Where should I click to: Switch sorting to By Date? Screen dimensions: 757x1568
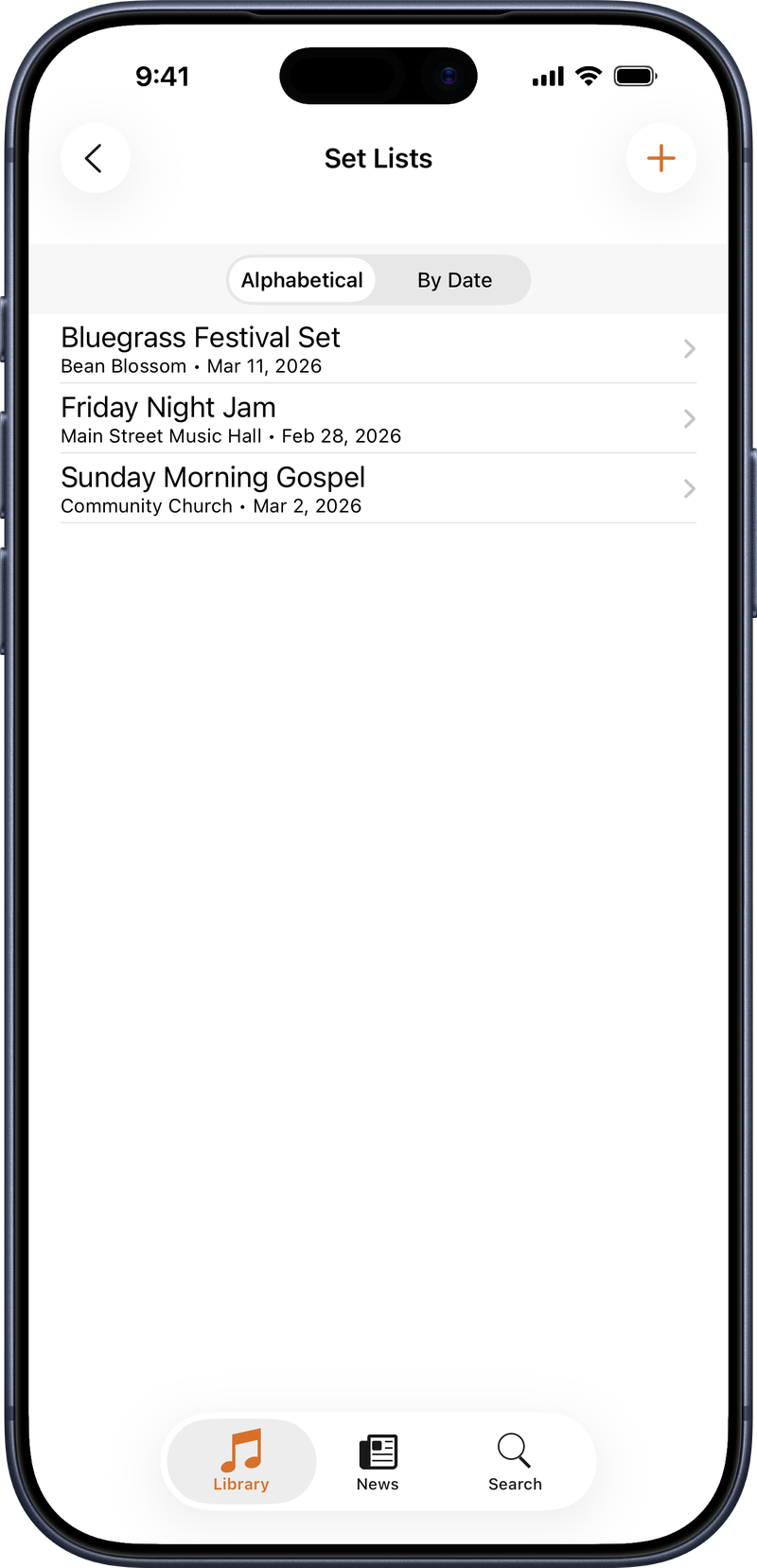point(454,280)
